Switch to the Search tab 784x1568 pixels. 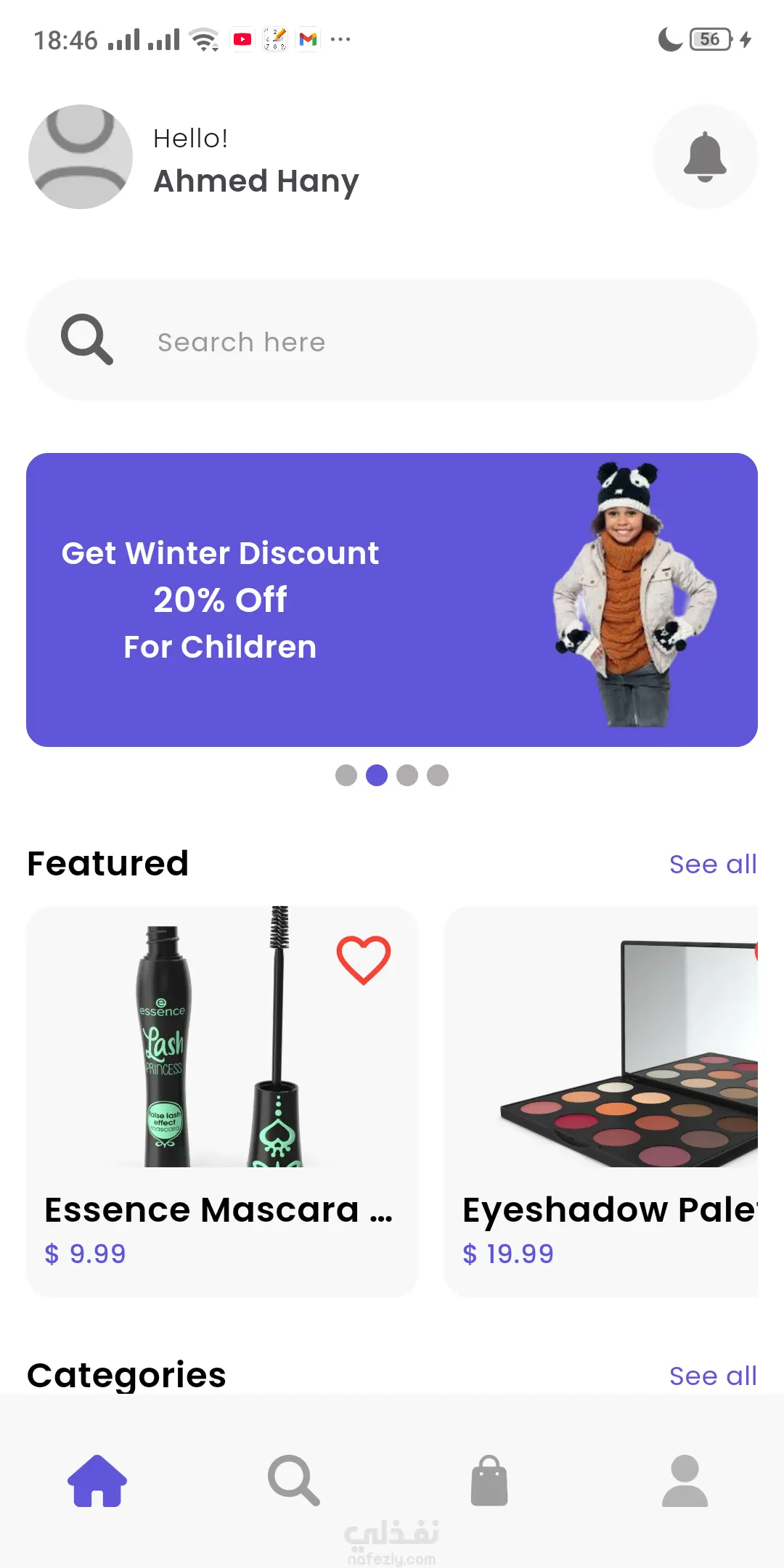[x=293, y=1481]
